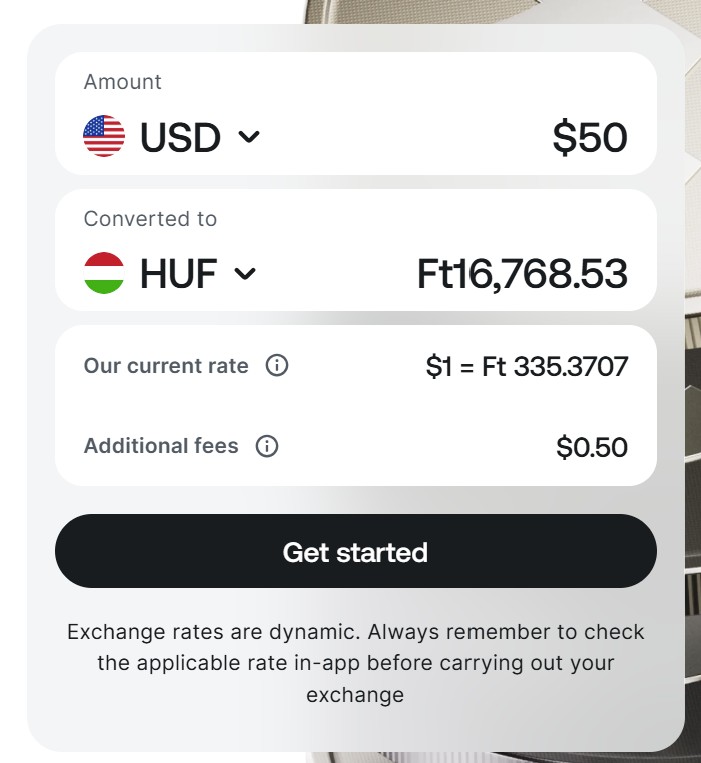Tap the Get started button
The height and width of the screenshot is (763, 701).
click(355, 552)
